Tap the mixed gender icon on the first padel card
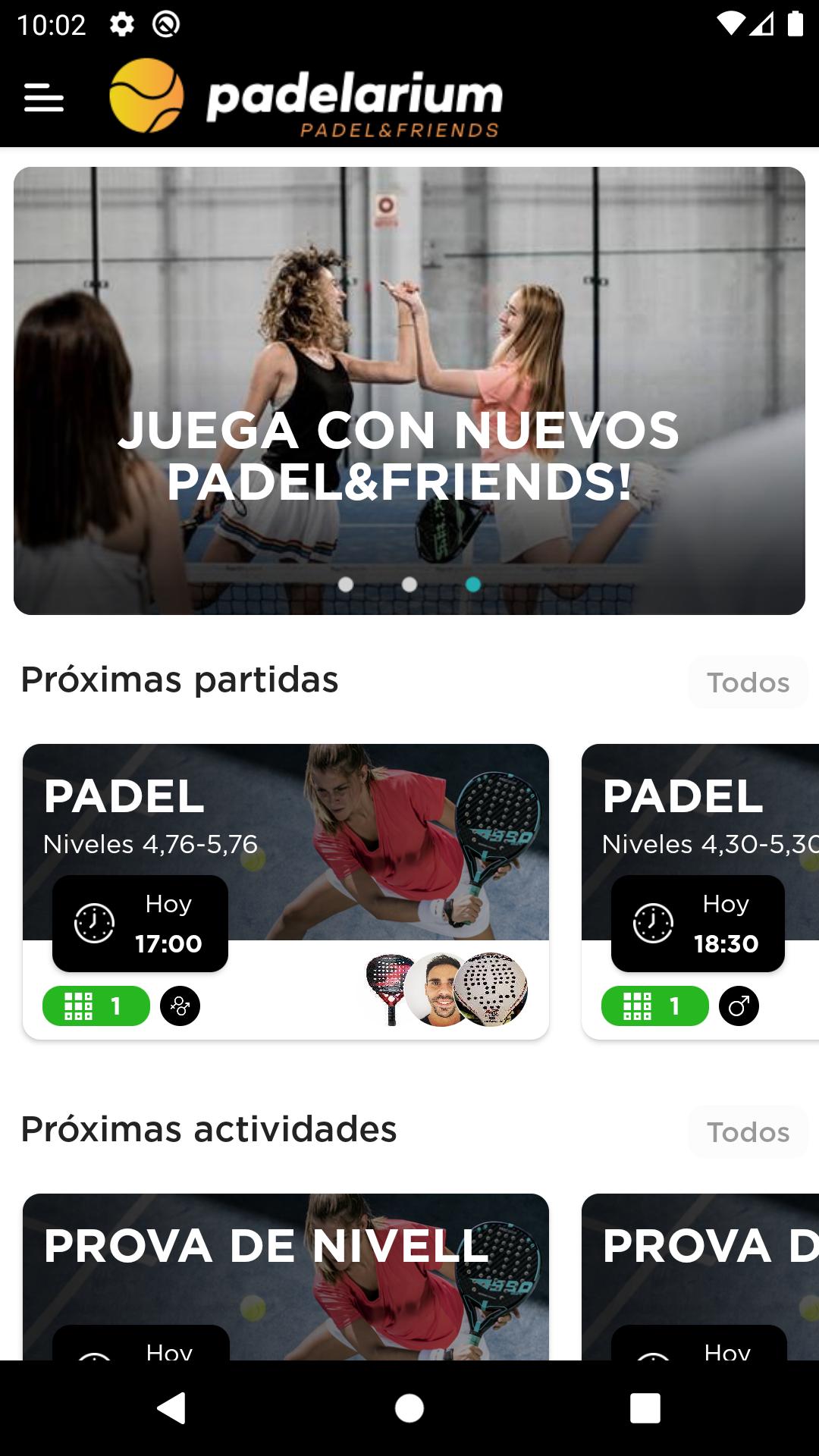The width and height of the screenshot is (819, 1456). click(180, 1008)
